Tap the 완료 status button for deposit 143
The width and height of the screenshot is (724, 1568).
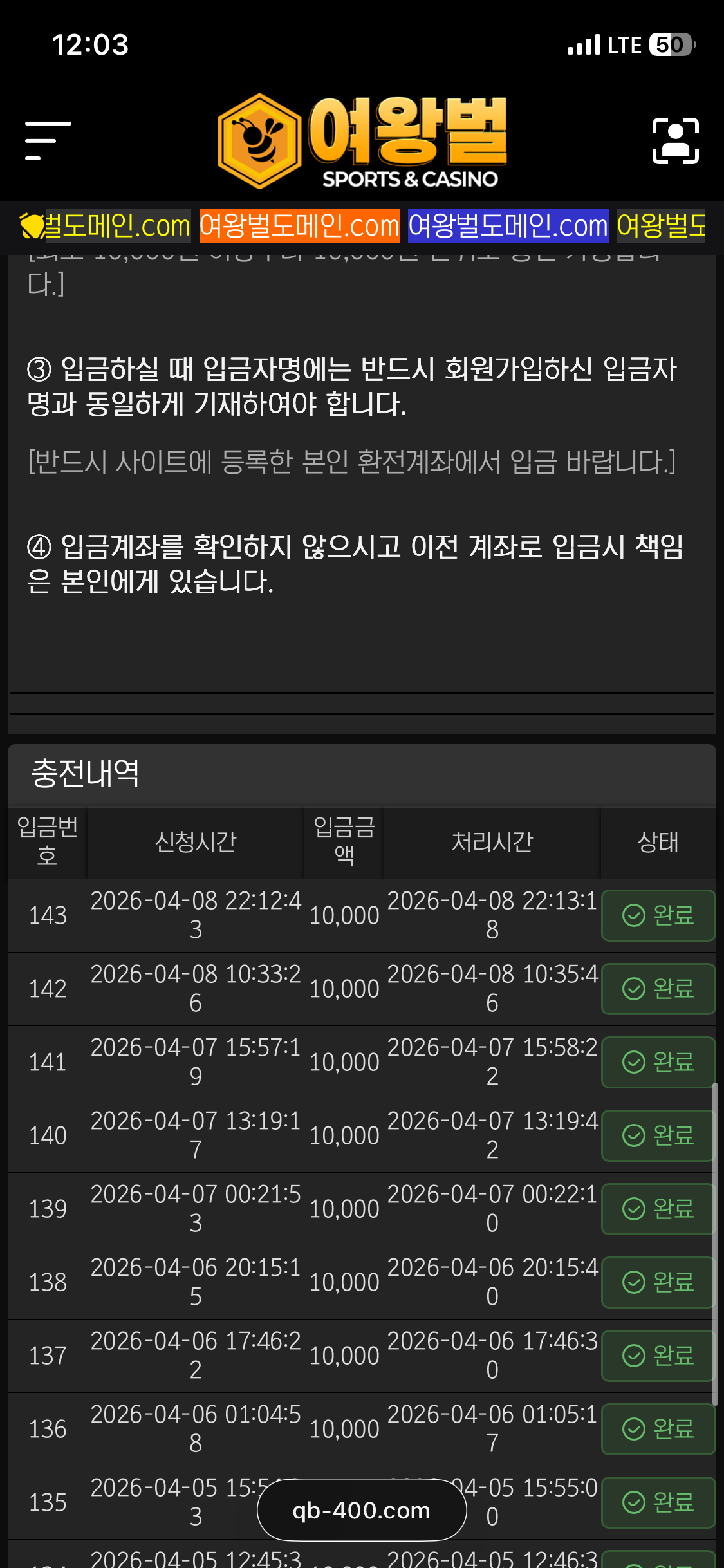tap(658, 915)
